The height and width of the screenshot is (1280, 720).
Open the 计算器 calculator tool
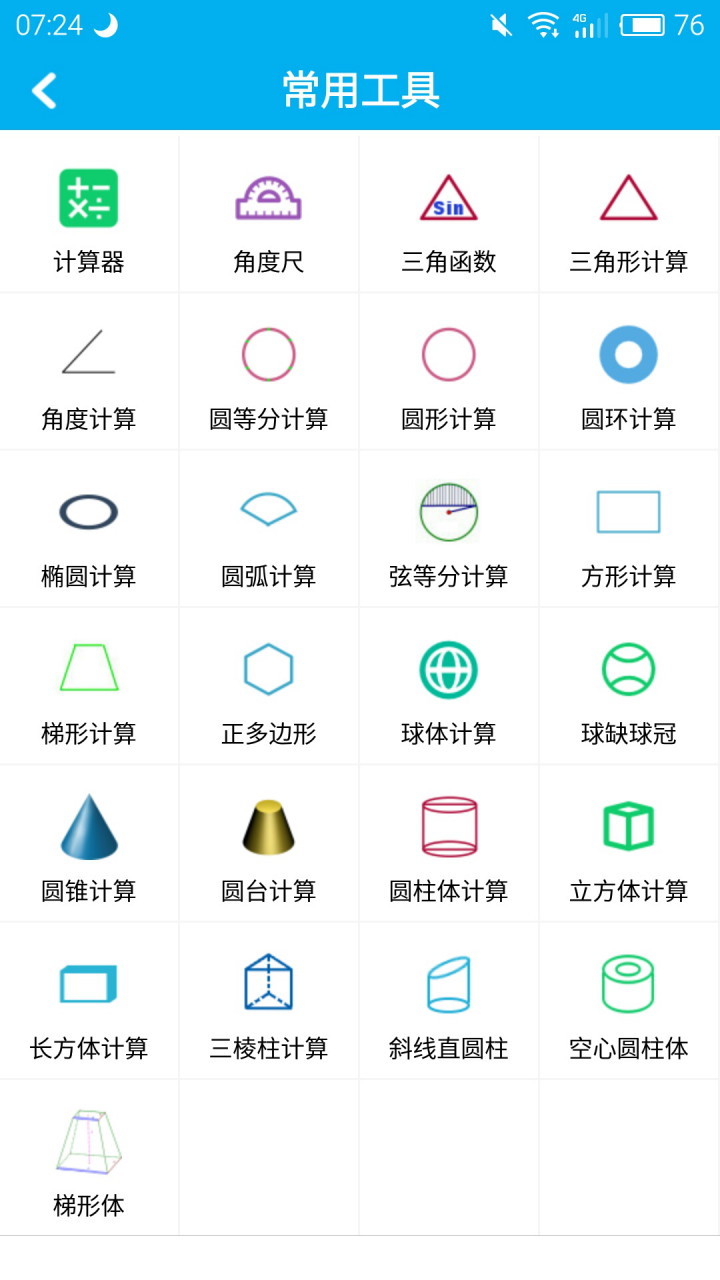(89, 213)
